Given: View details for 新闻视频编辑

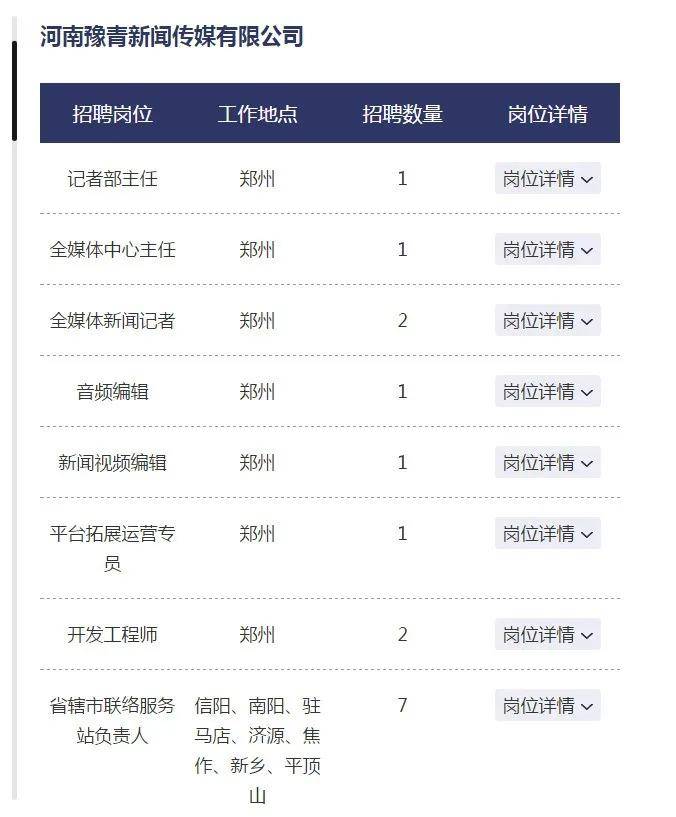Looking at the screenshot, I should (547, 463).
